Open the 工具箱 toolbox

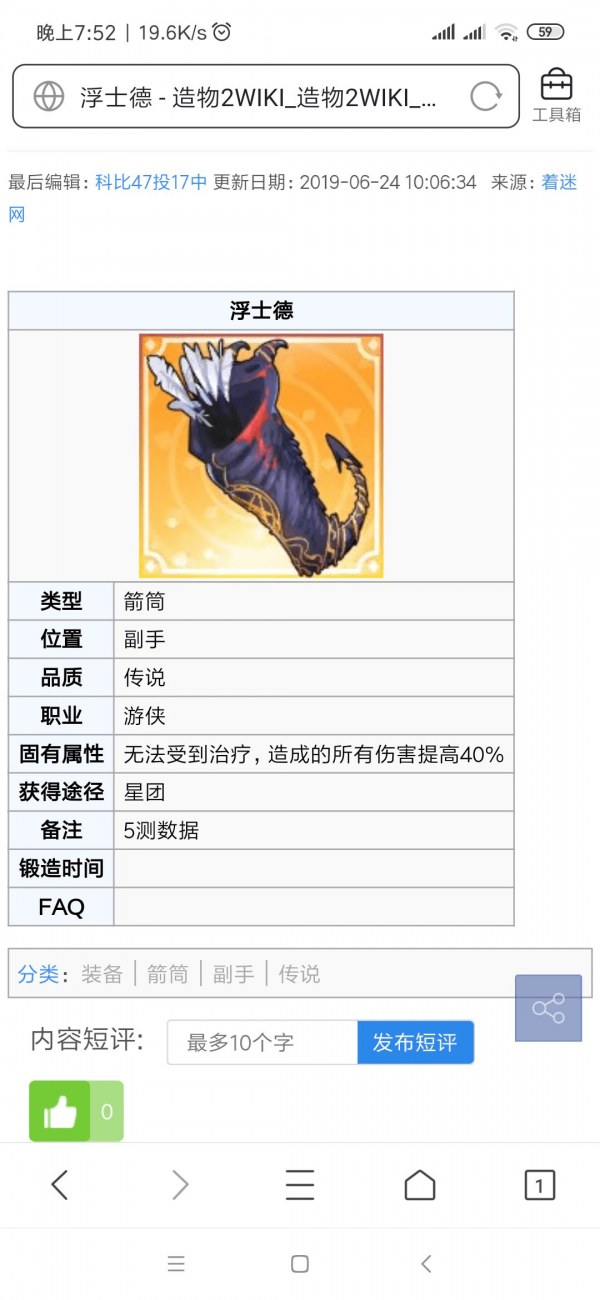556,96
